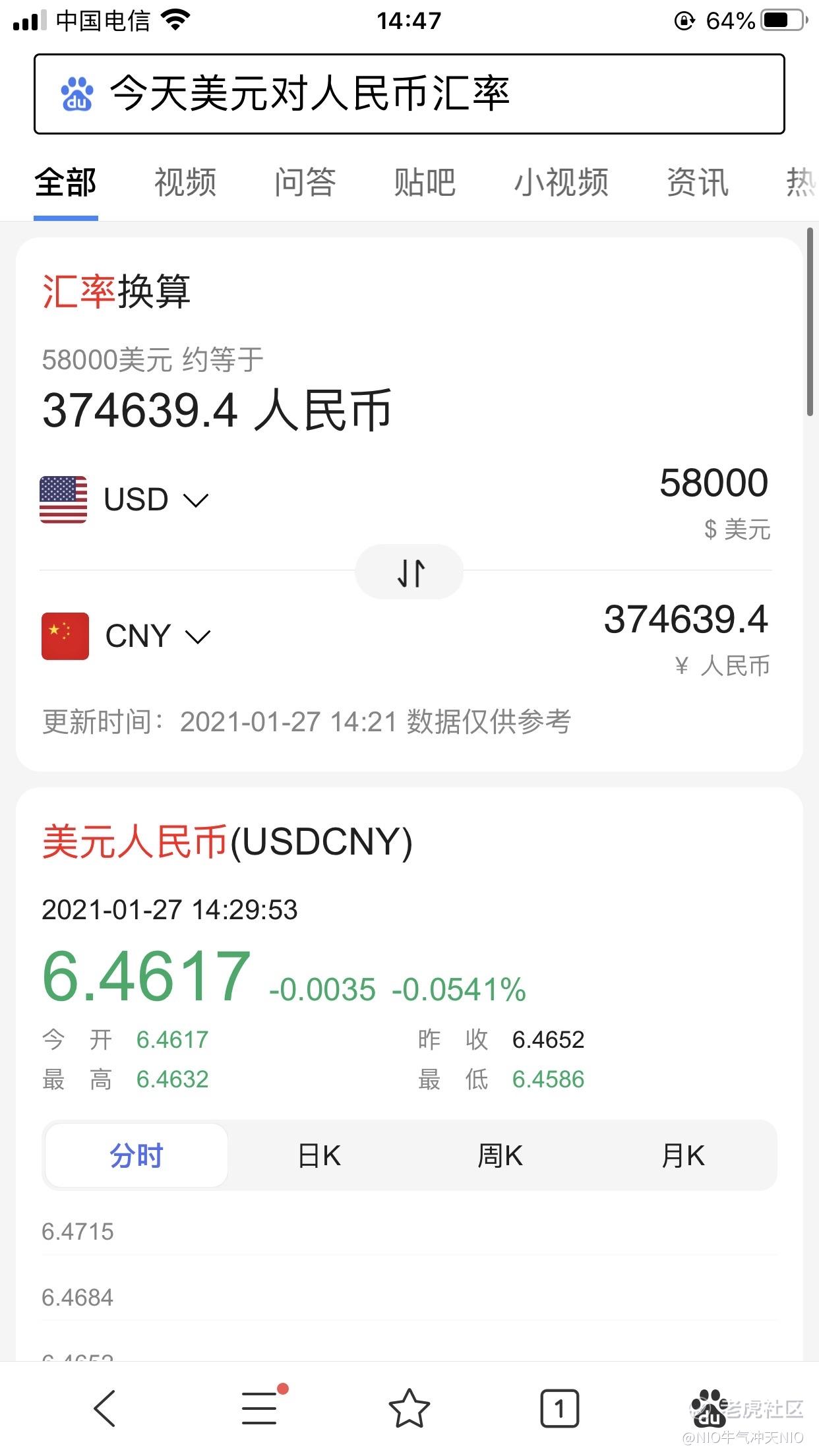Edit the 58000 dollar amount
Image resolution: width=819 pixels, height=1456 pixels.
coord(714,483)
